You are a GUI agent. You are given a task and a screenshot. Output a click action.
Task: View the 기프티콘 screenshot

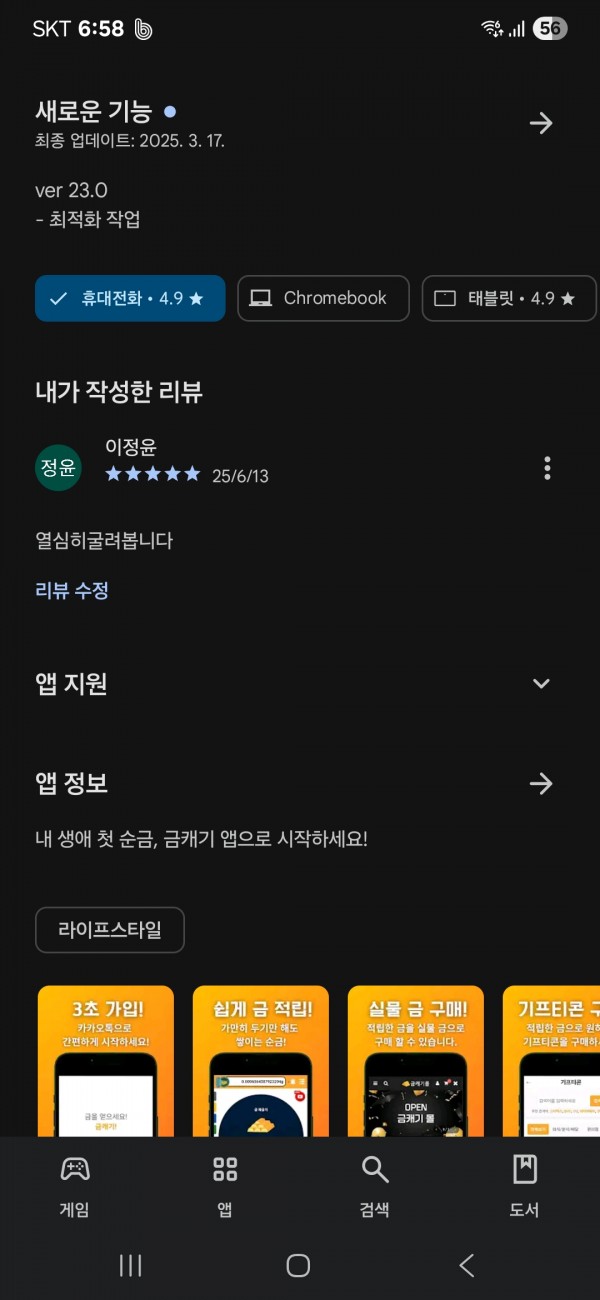pyautogui.click(x=552, y=1060)
